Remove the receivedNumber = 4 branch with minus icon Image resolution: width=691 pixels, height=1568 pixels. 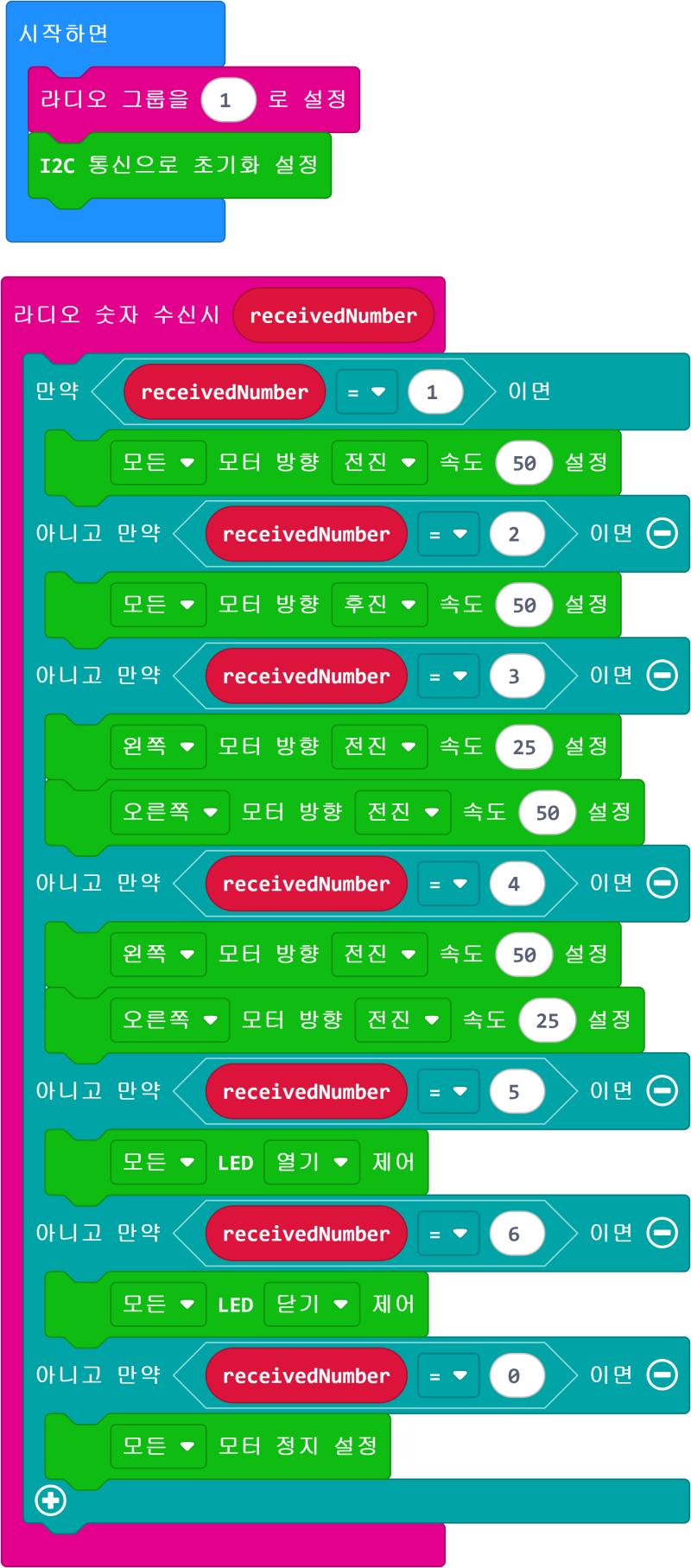pos(662,883)
